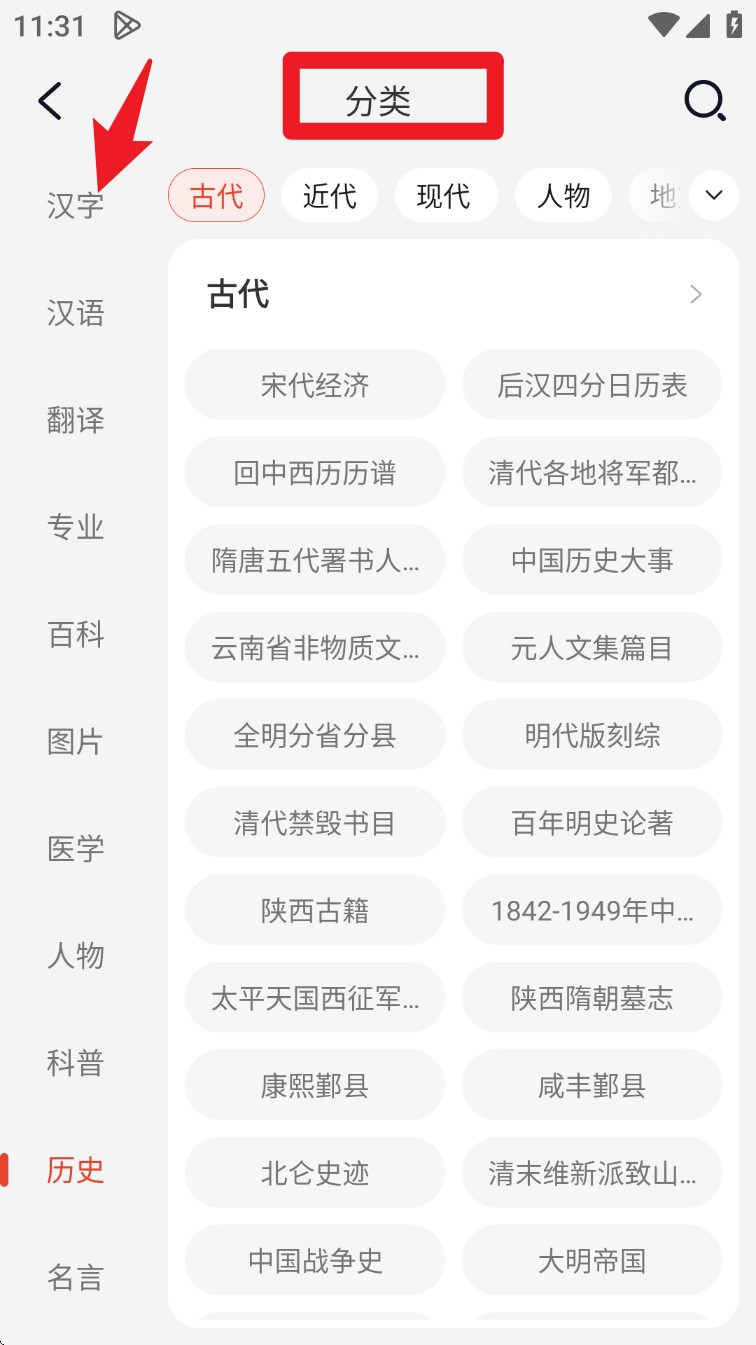The width and height of the screenshot is (756, 1345).
Task: Open the 汉语 category
Action: point(76,314)
